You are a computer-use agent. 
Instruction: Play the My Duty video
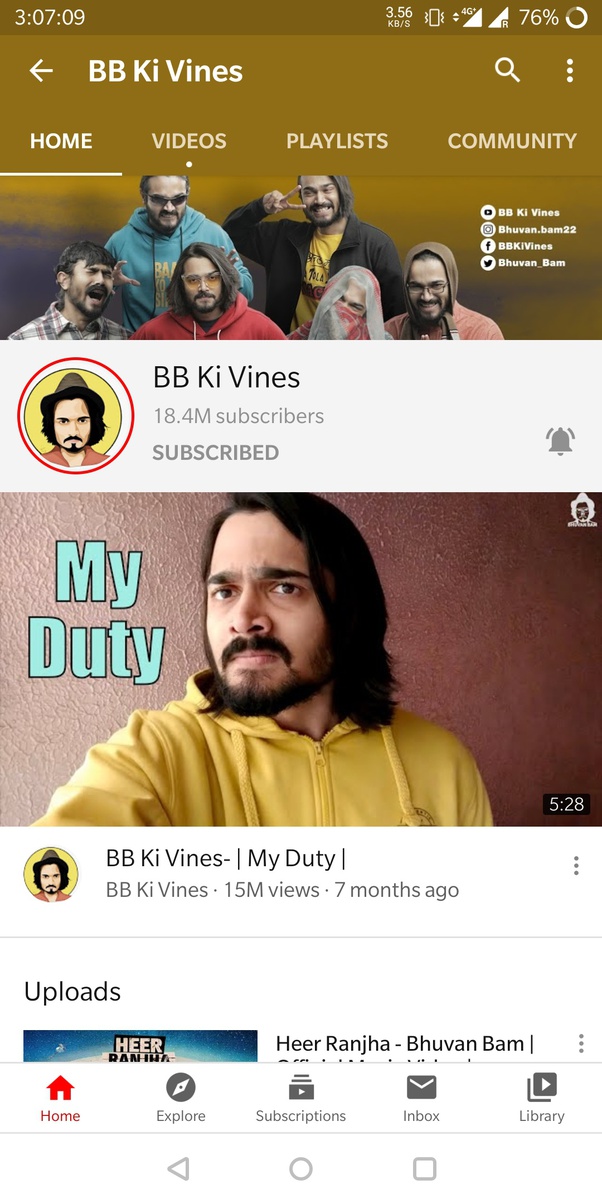(x=300, y=658)
